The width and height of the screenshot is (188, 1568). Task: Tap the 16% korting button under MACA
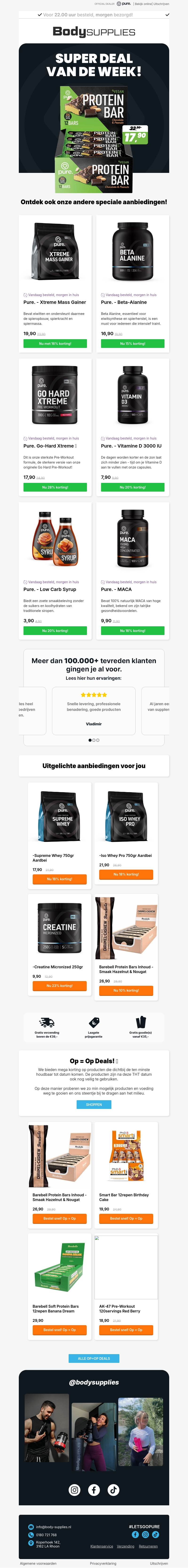132,631
